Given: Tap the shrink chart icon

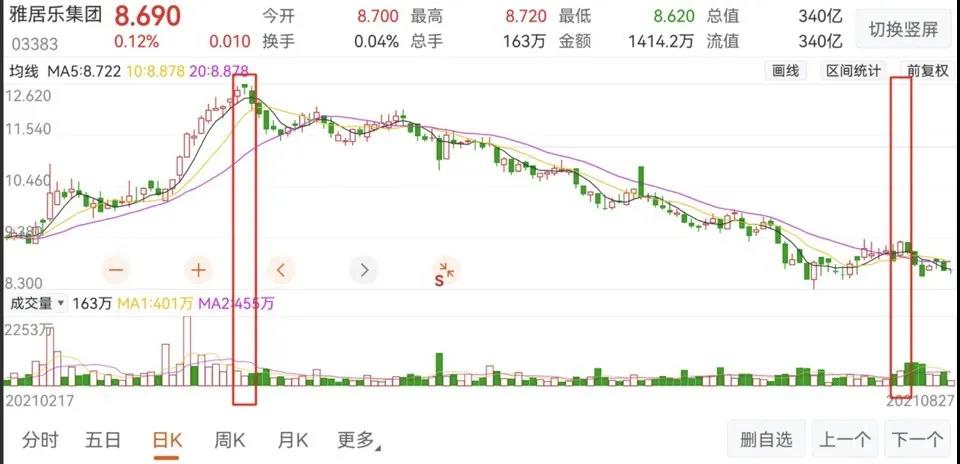Looking at the screenshot, I should point(445,270).
